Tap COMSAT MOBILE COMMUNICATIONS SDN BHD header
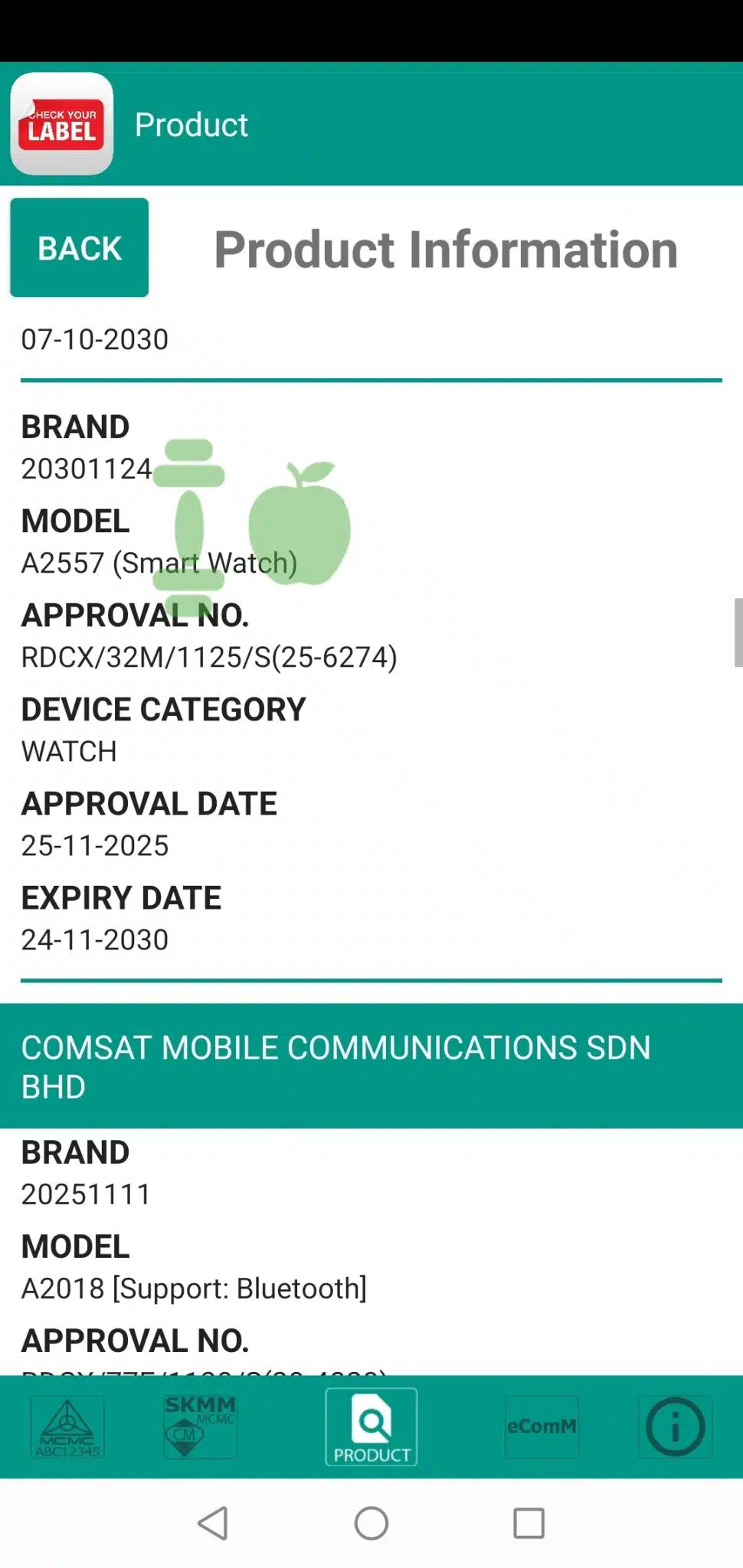 (x=335, y=1066)
